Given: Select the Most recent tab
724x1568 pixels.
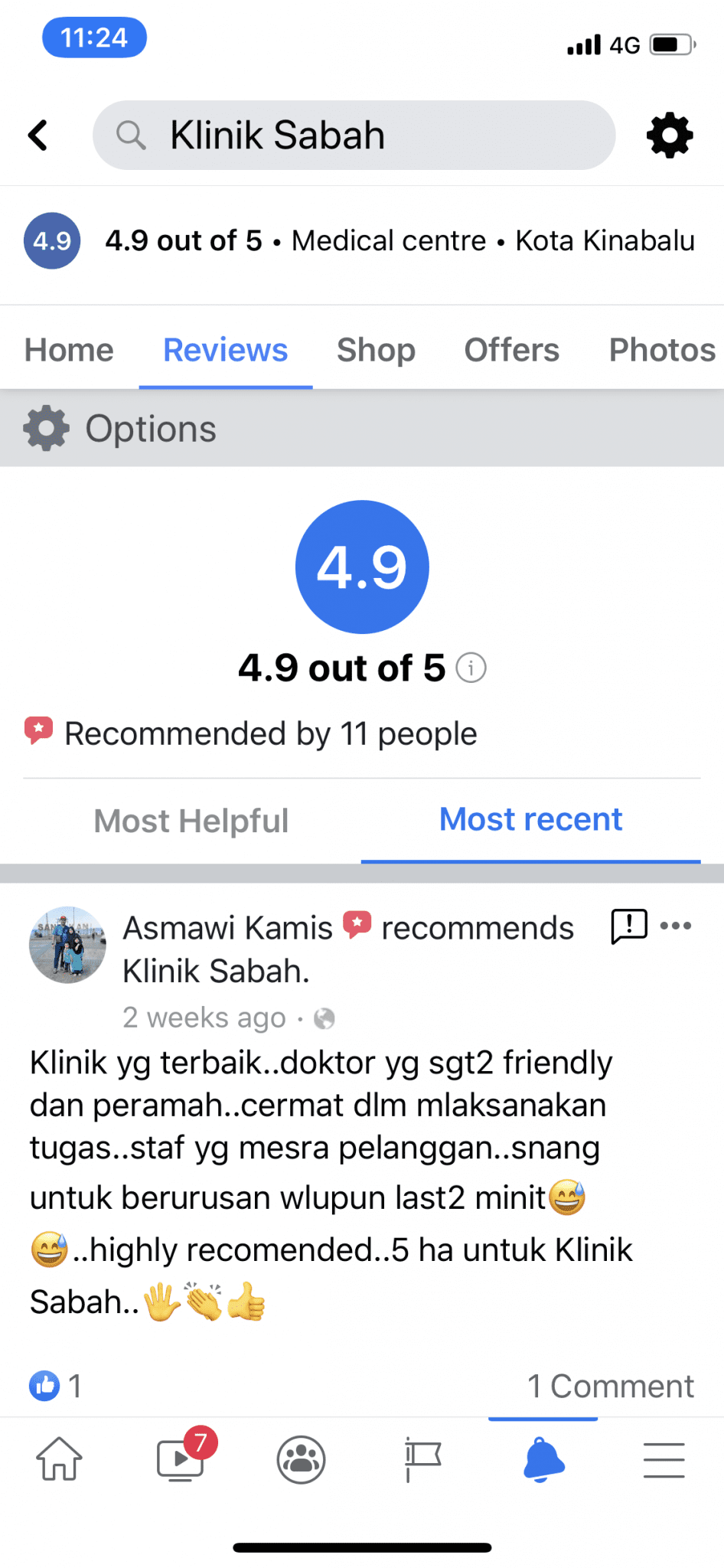Looking at the screenshot, I should (x=530, y=820).
